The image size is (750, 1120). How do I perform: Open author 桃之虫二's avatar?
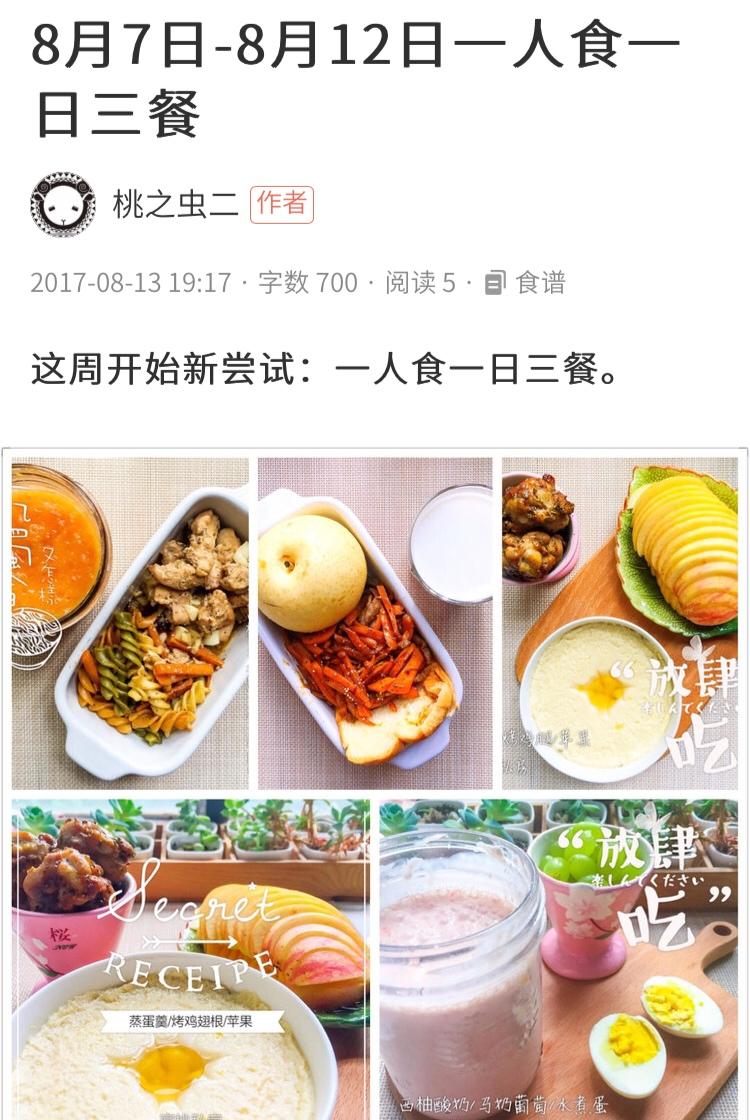click(x=63, y=204)
